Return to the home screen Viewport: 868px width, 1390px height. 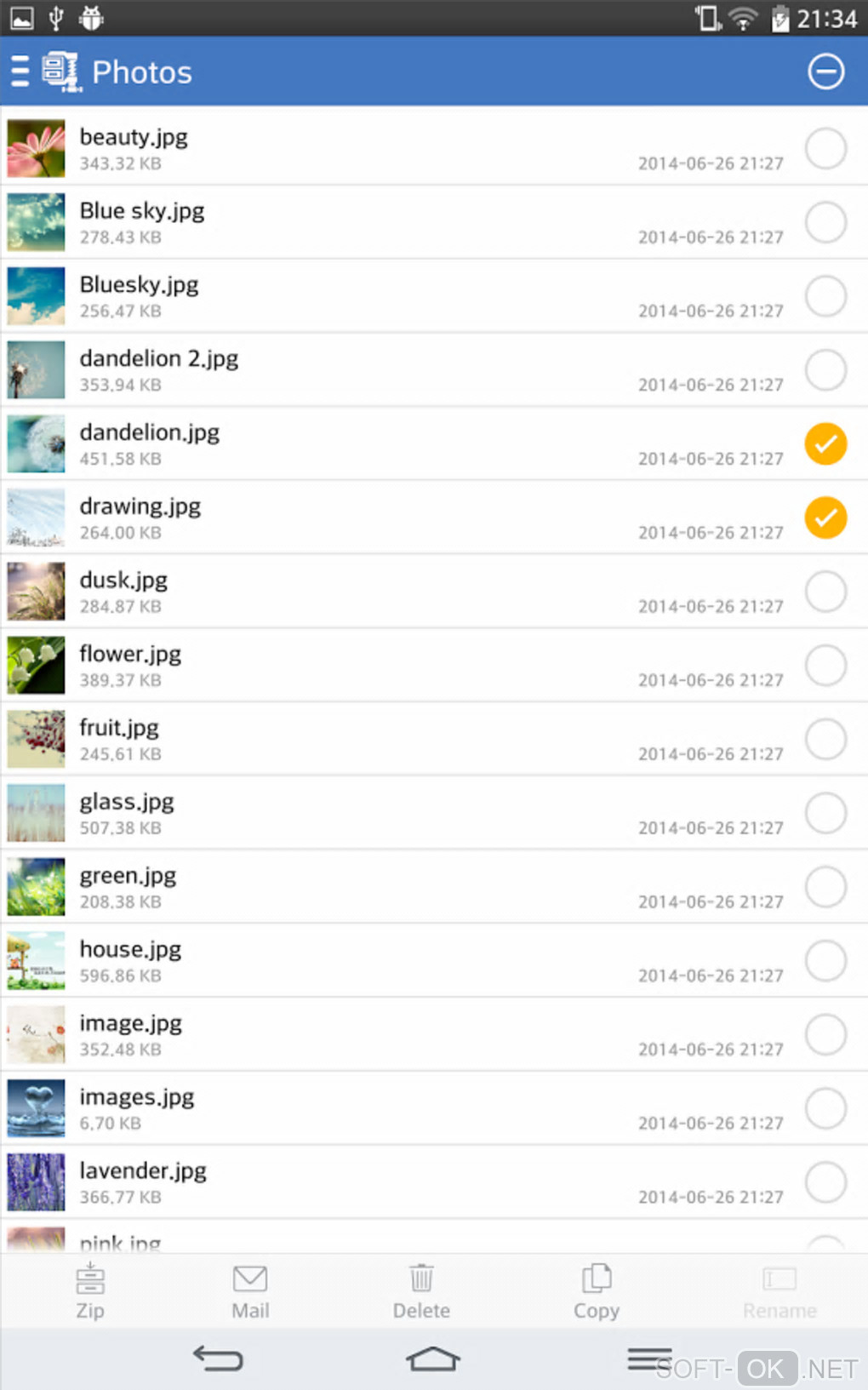pos(432,1359)
